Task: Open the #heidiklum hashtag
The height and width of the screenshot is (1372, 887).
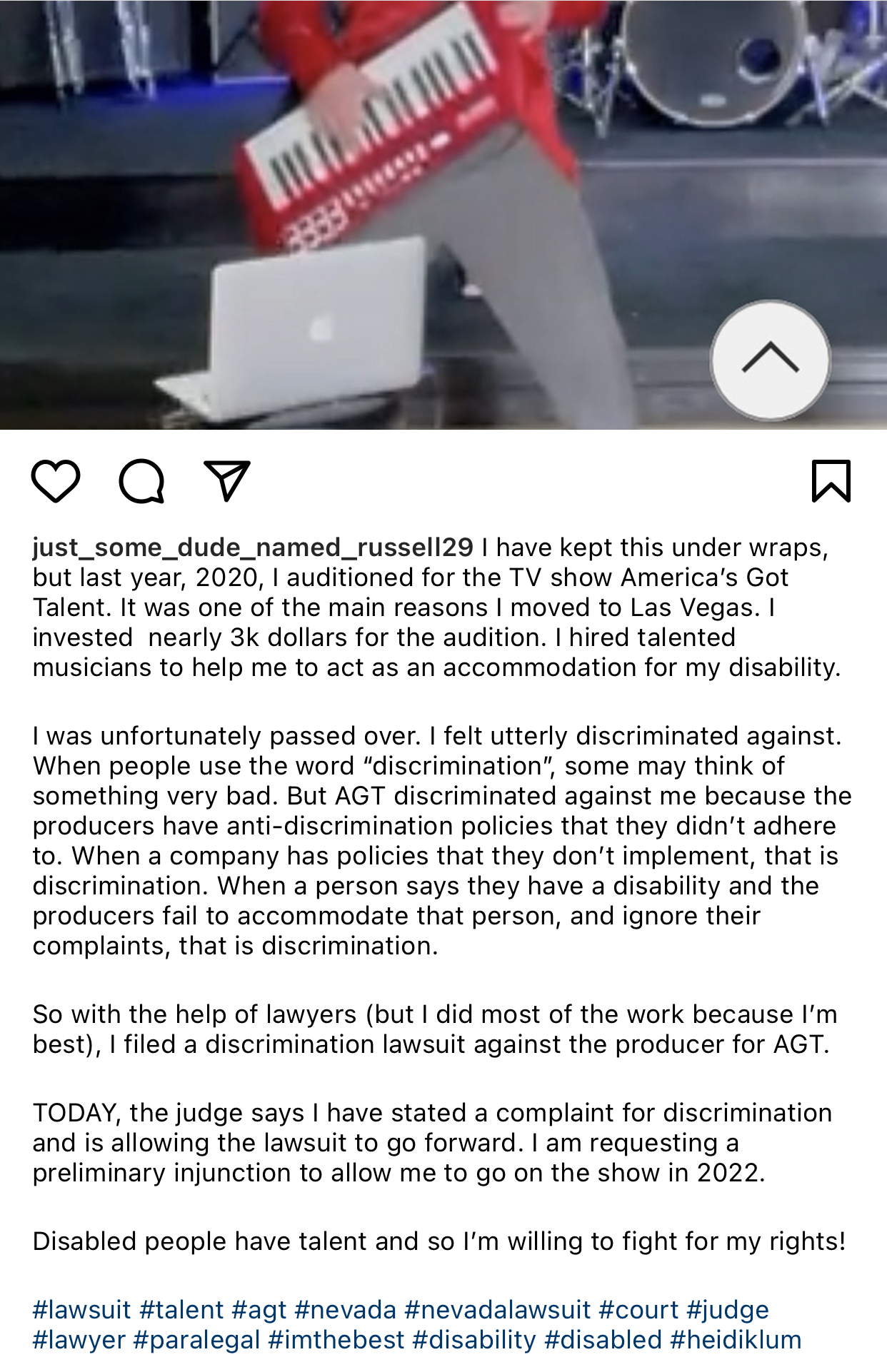Action: pos(736,1340)
